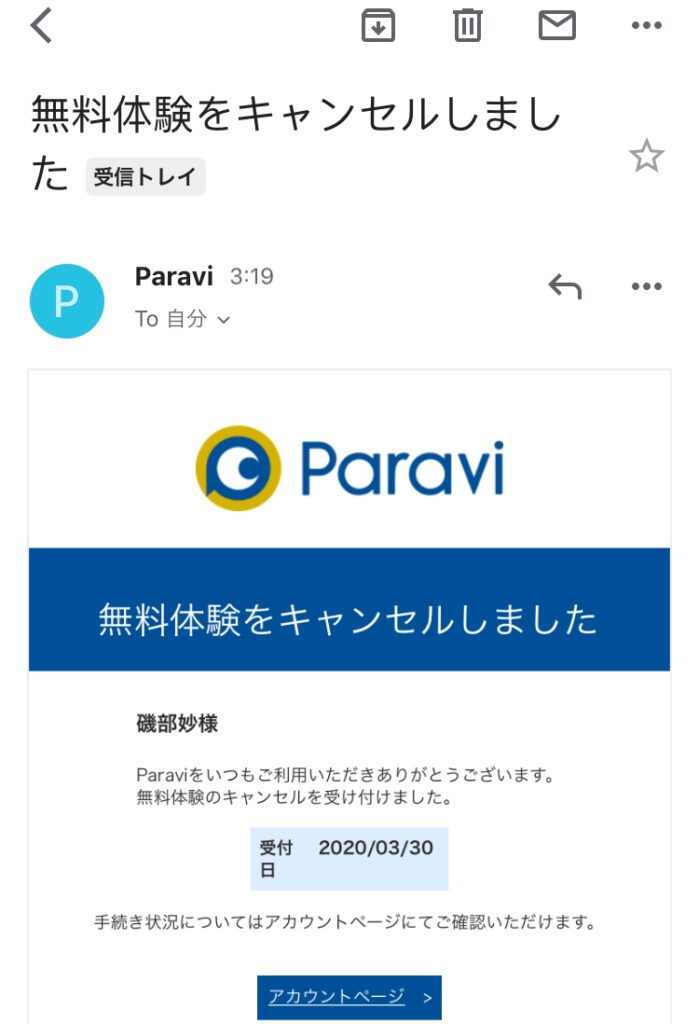
Task: Open message options beside reply arrow
Action: (647, 287)
